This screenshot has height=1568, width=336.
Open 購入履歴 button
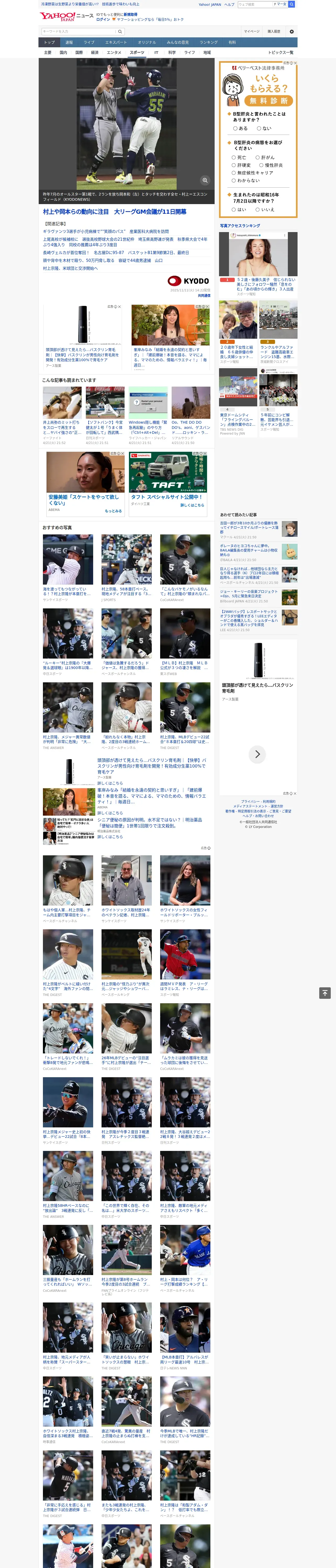[275, 32]
